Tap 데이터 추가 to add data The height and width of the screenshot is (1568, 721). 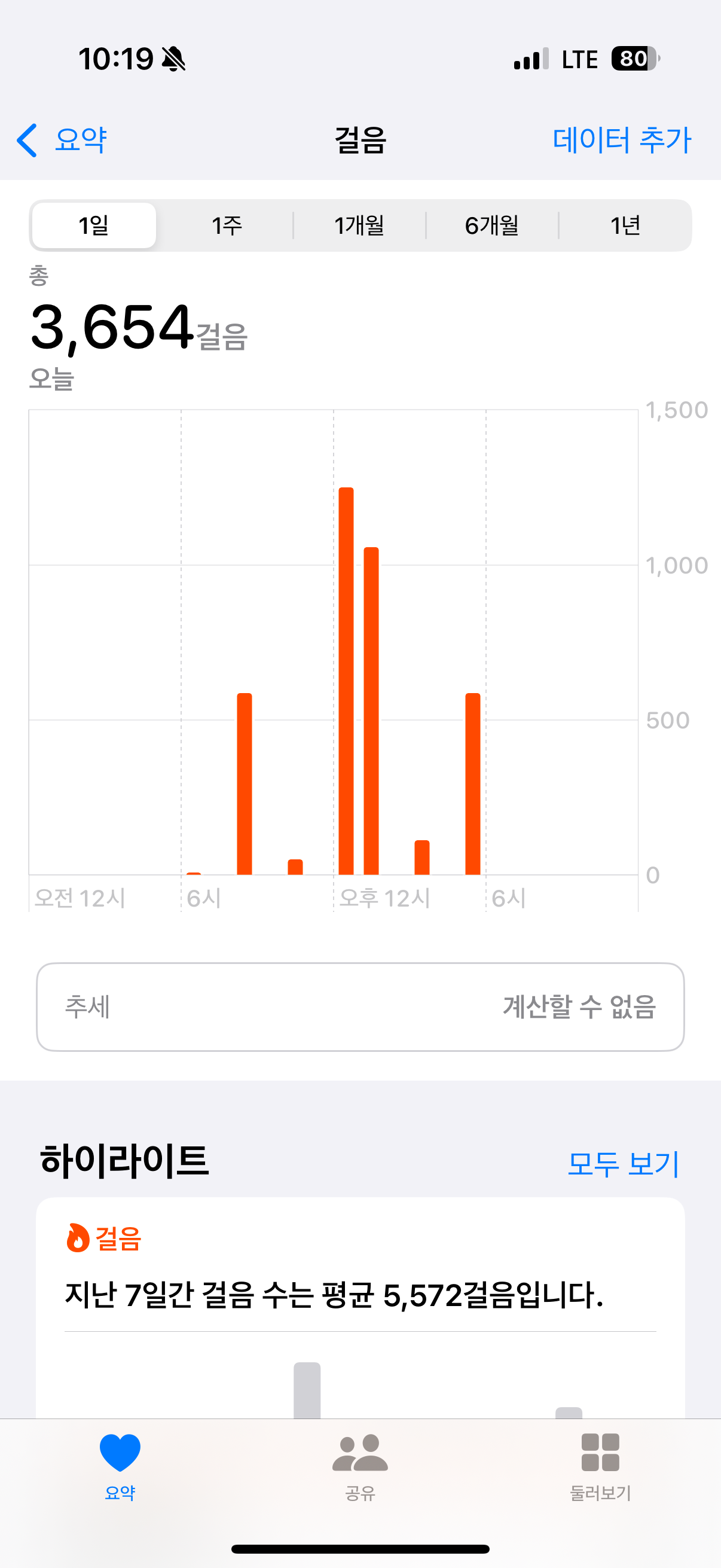tap(621, 140)
